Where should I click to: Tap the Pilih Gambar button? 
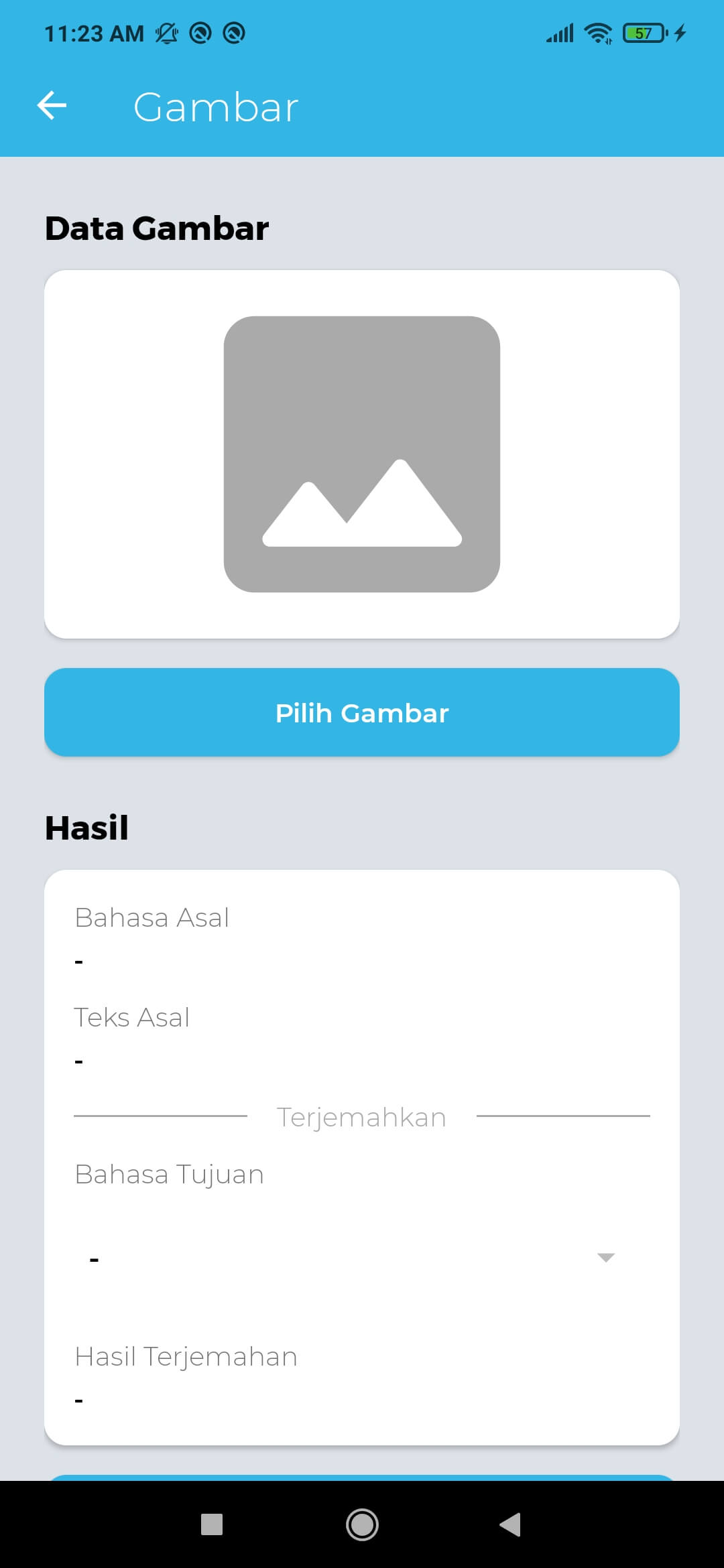[362, 712]
